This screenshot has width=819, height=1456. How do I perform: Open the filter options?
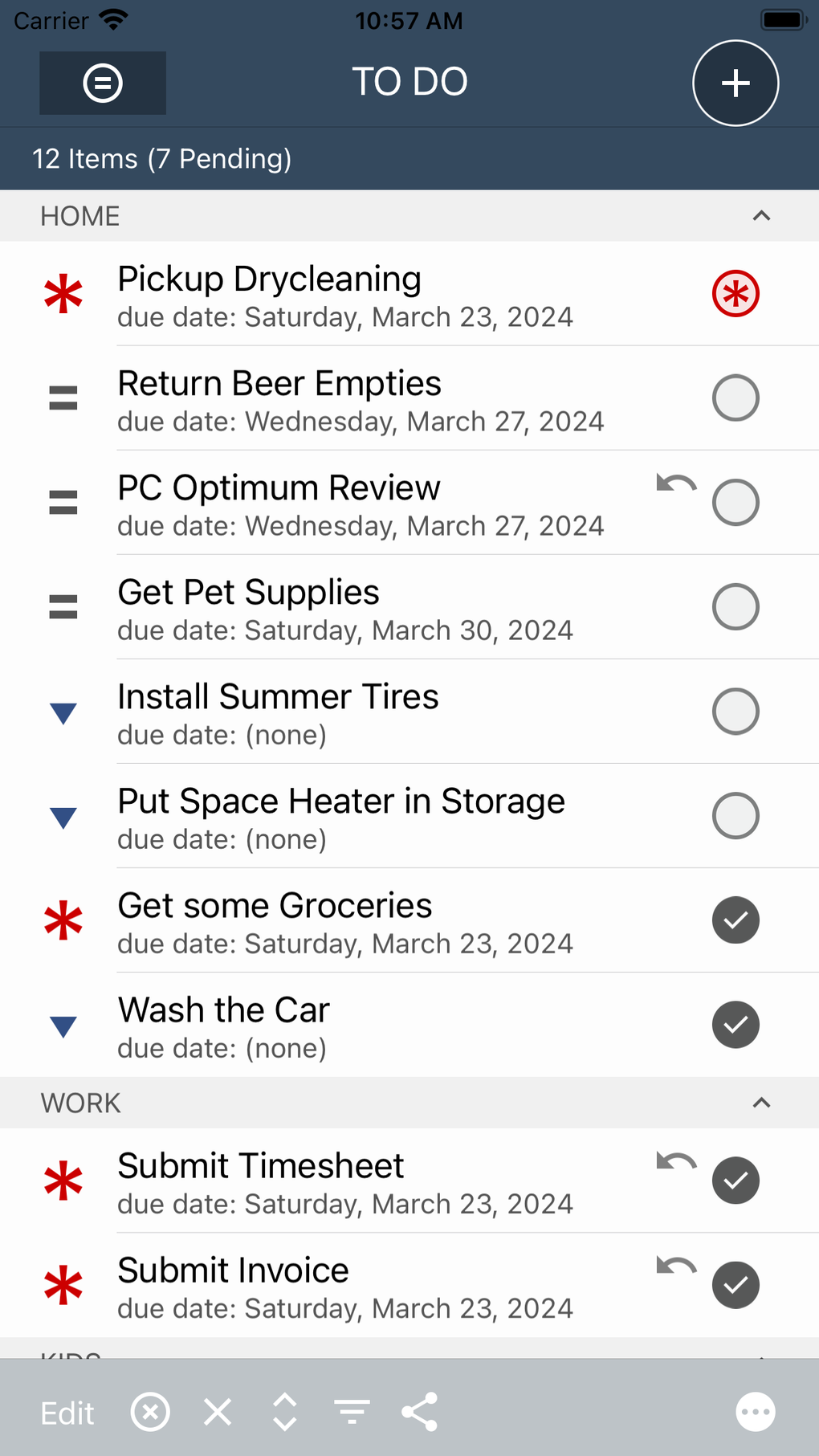(x=352, y=1412)
